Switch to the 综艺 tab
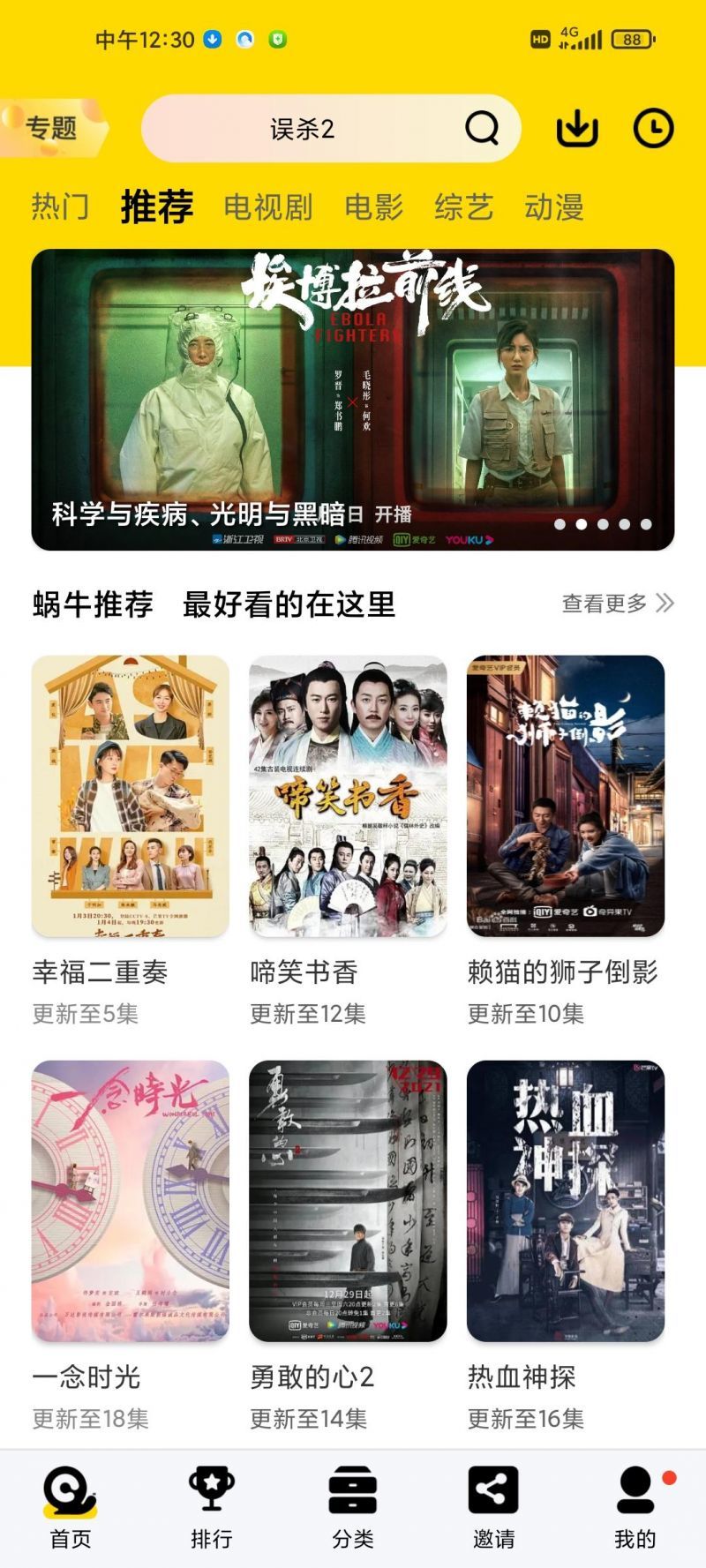Screen dimensions: 706x1568 click(461, 206)
